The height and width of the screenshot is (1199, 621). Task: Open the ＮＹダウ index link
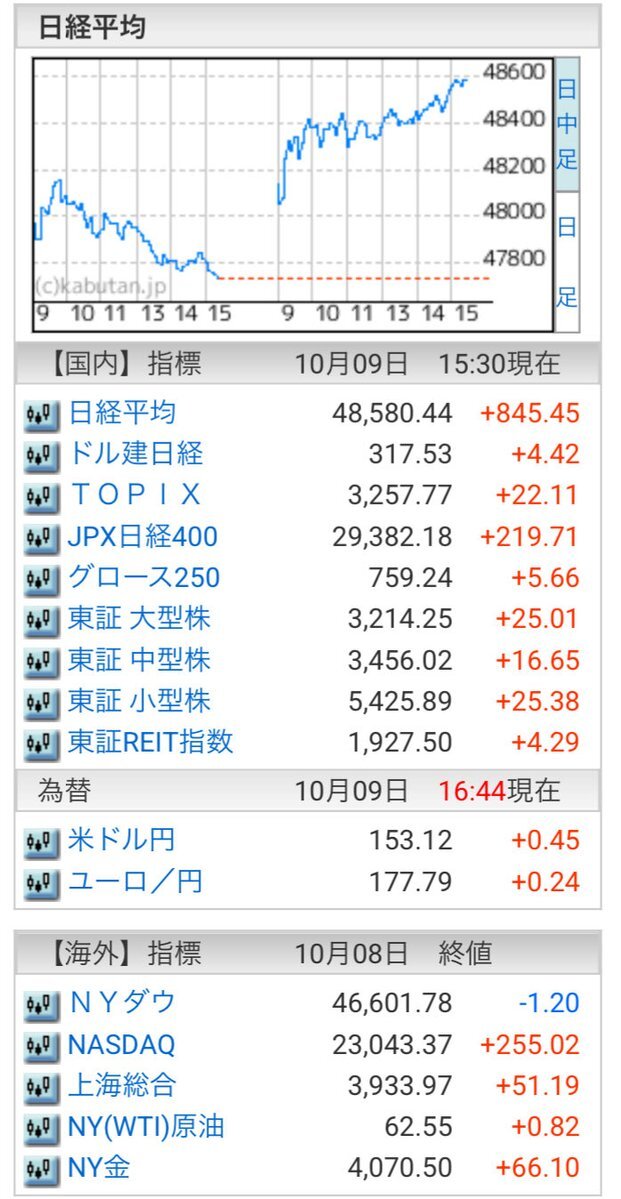[x=121, y=1003]
